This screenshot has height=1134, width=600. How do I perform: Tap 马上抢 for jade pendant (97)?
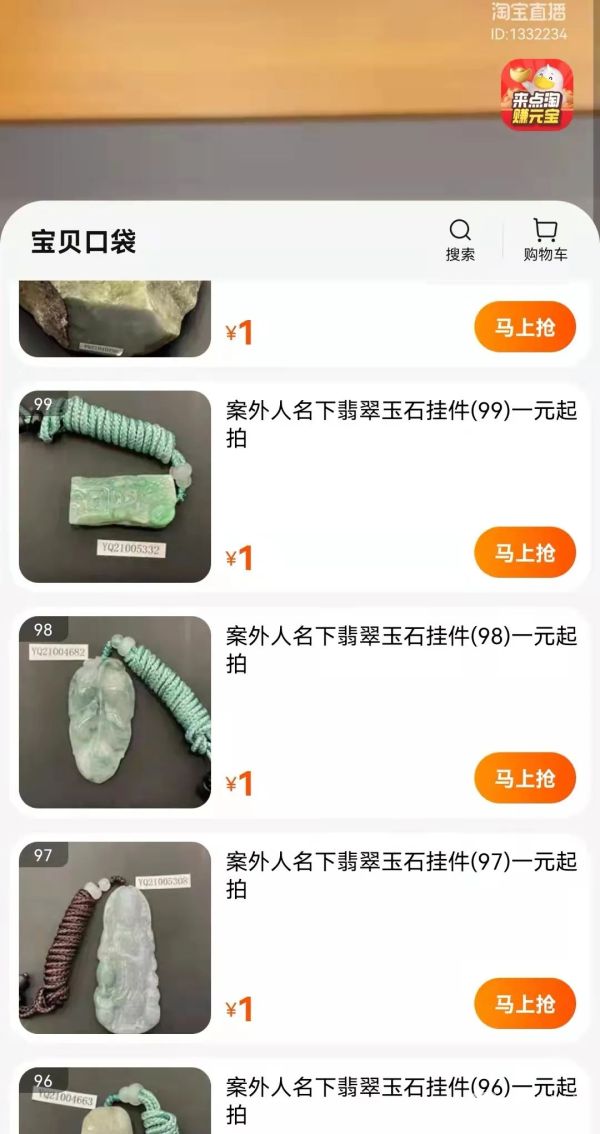[525, 1002]
